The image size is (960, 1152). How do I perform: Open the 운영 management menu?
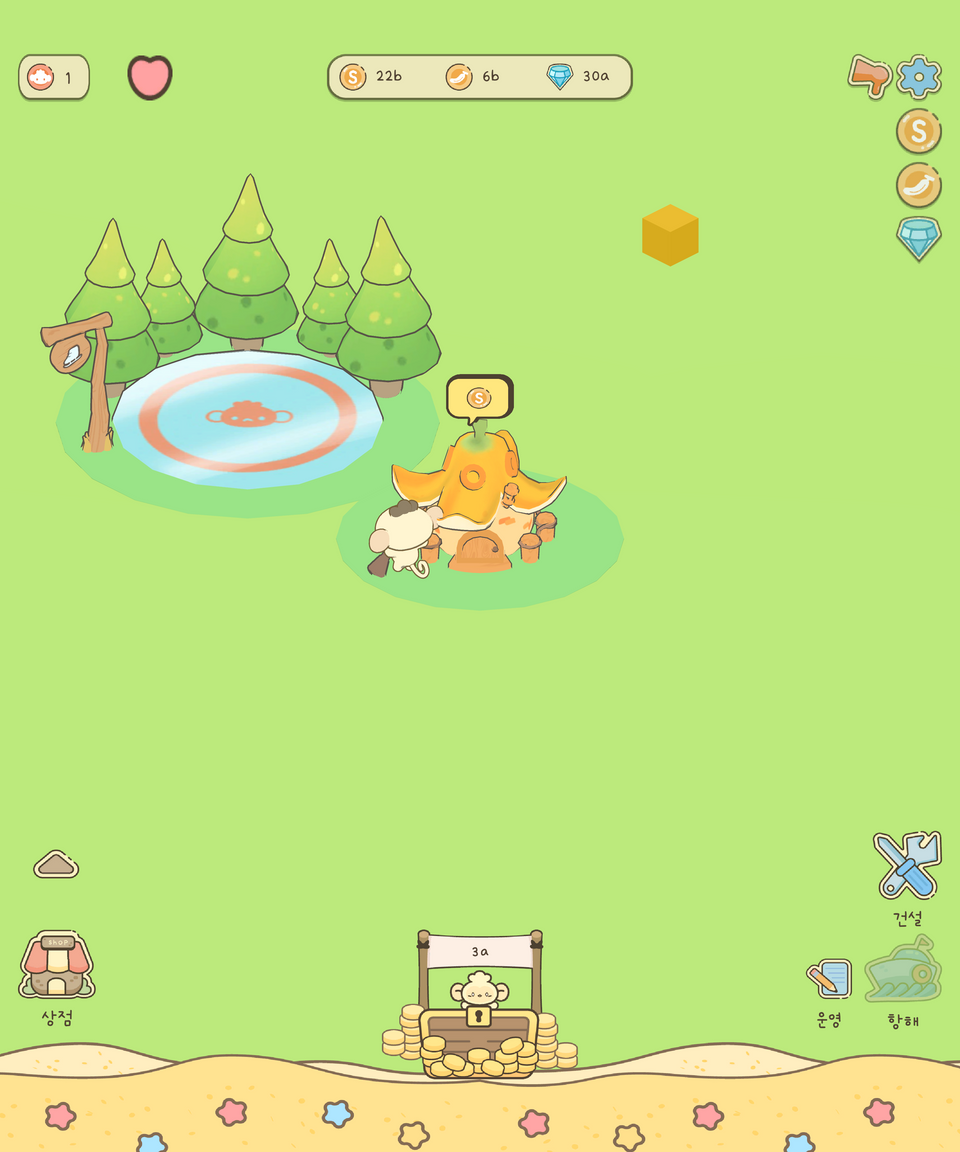pos(829,979)
